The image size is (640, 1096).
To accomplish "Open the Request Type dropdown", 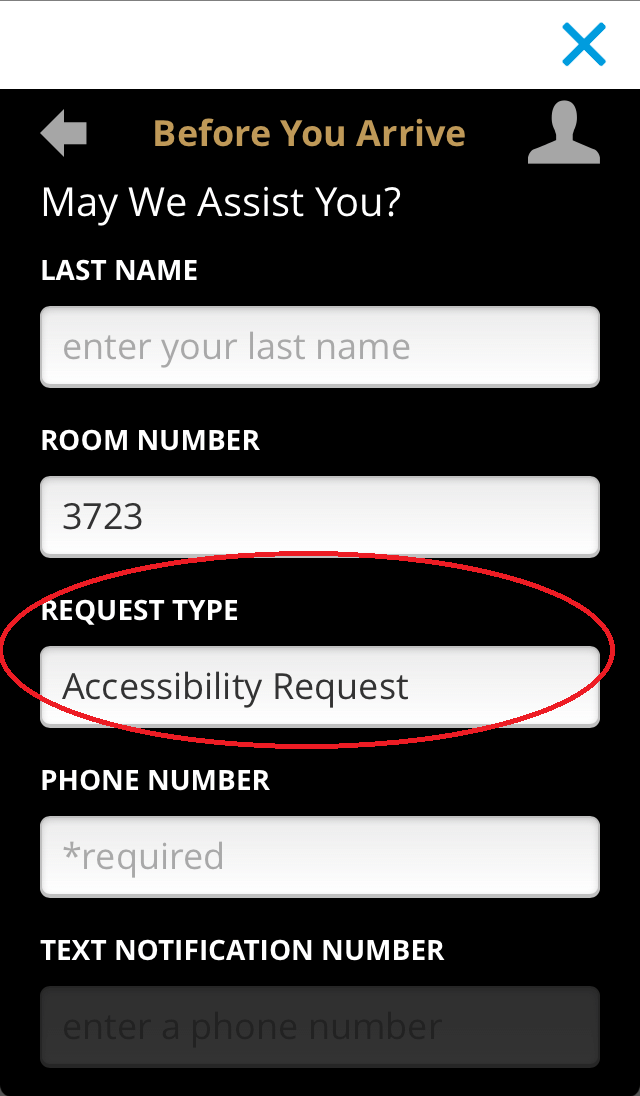I will tap(320, 687).
